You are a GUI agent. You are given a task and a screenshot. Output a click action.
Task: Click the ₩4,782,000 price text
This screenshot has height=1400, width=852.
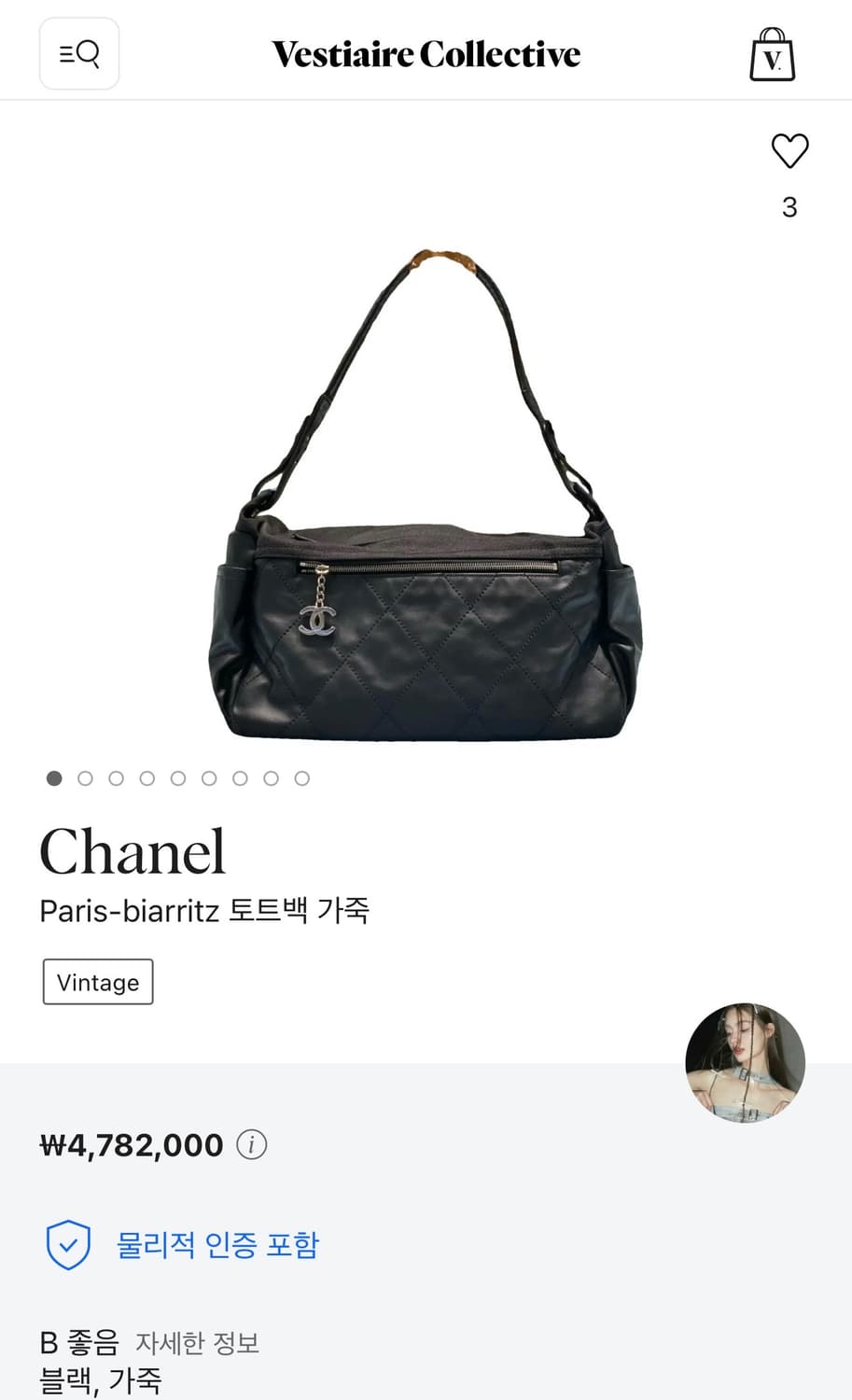(131, 1145)
